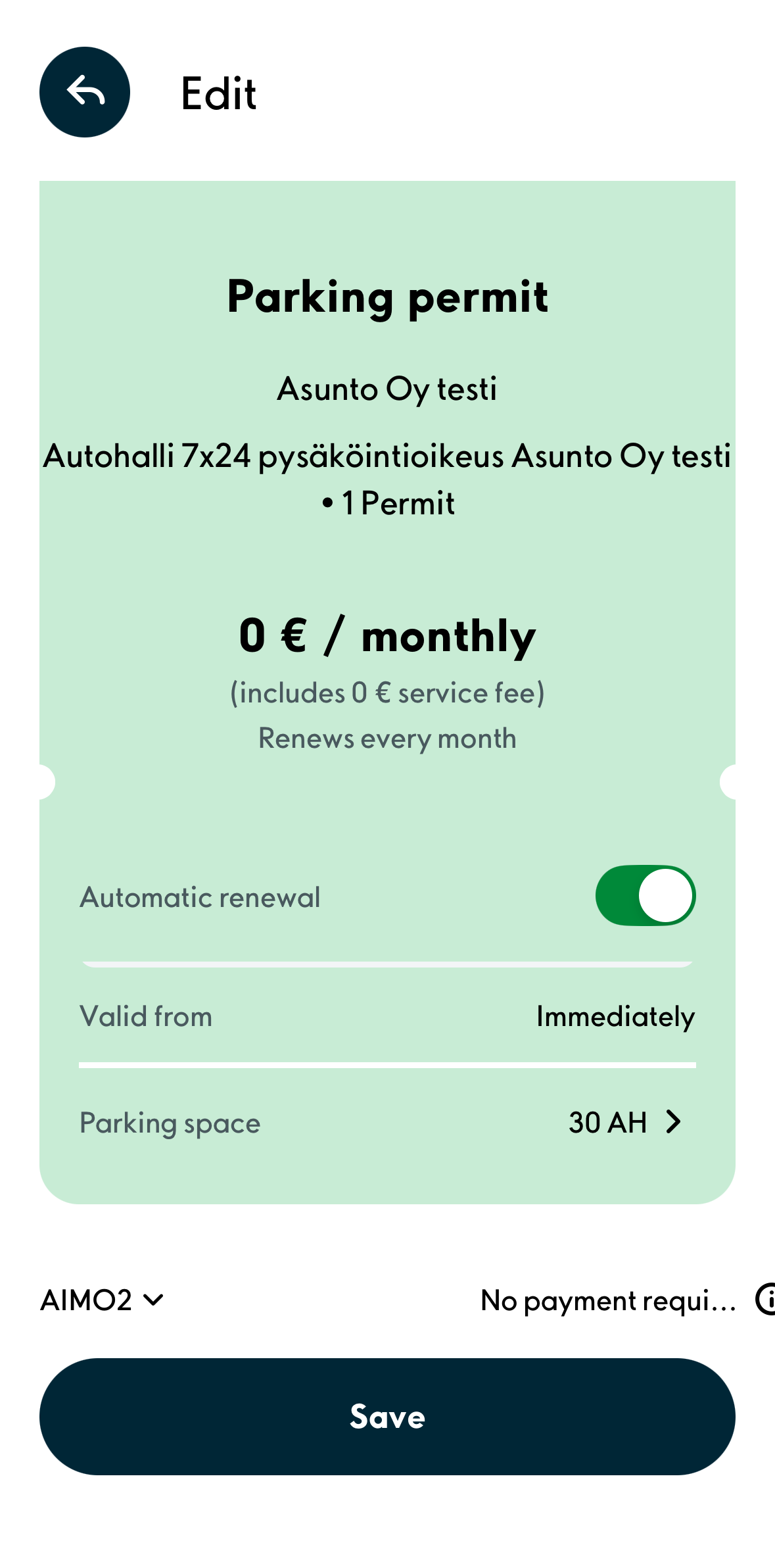This screenshot has width=775, height=1568.
Task: Open Parking space 30 AH selection
Action: [x=624, y=1122]
